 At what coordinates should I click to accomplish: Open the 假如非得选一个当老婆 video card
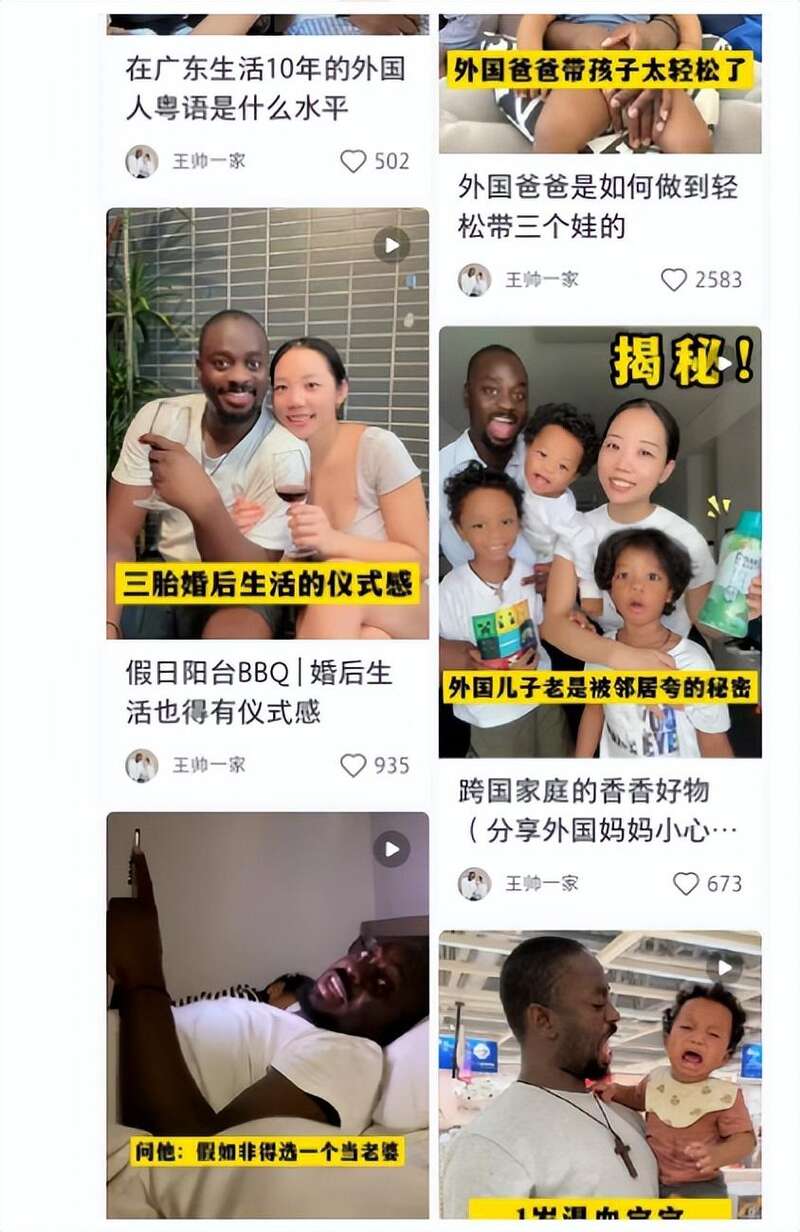pos(268,1015)
